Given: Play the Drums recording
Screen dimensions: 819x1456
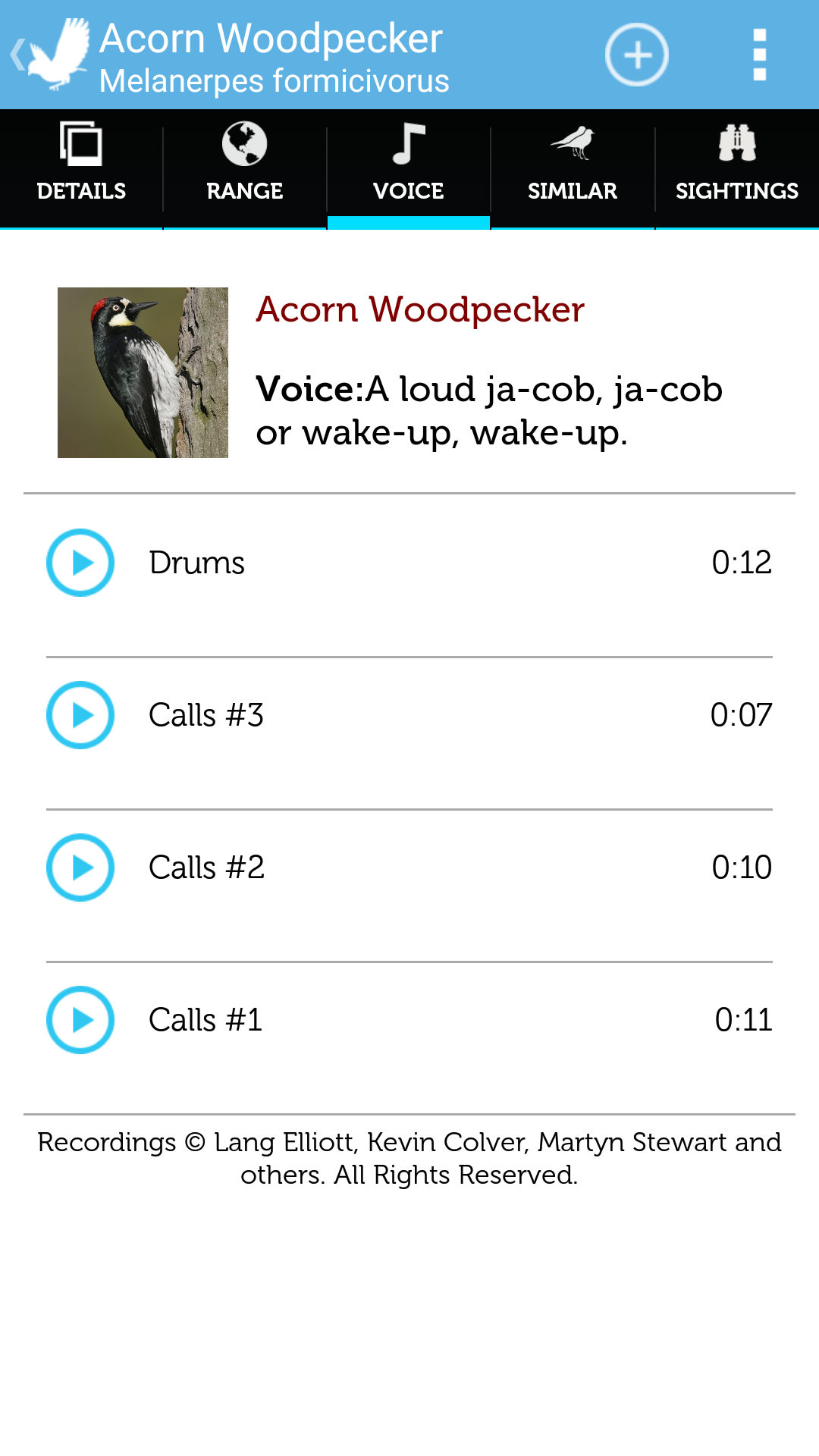Looking at the screenshot, I should pyautogui.click(x=80, y=563).
